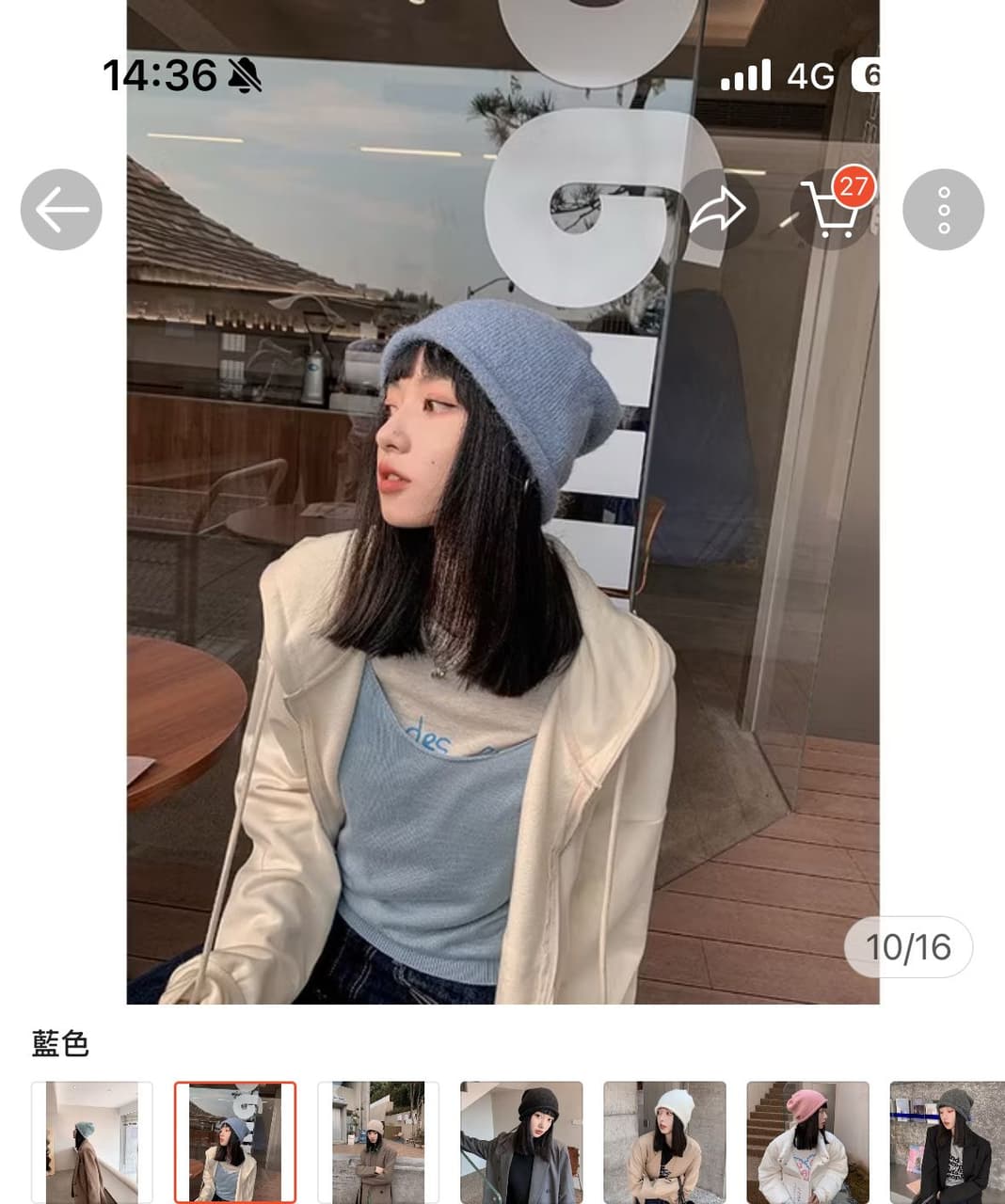
Task: Open the three-dot overflow menu
Action: (x=943, y=210)
